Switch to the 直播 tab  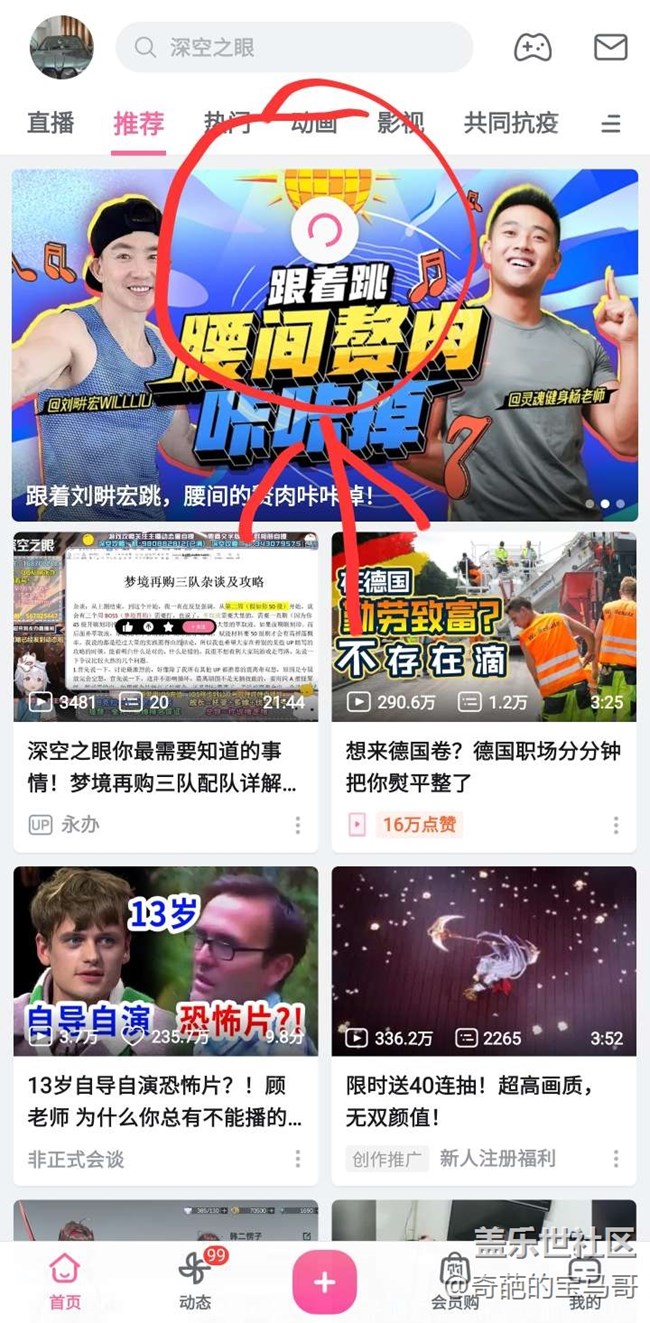pyautogui.click(x=51, y=123)
